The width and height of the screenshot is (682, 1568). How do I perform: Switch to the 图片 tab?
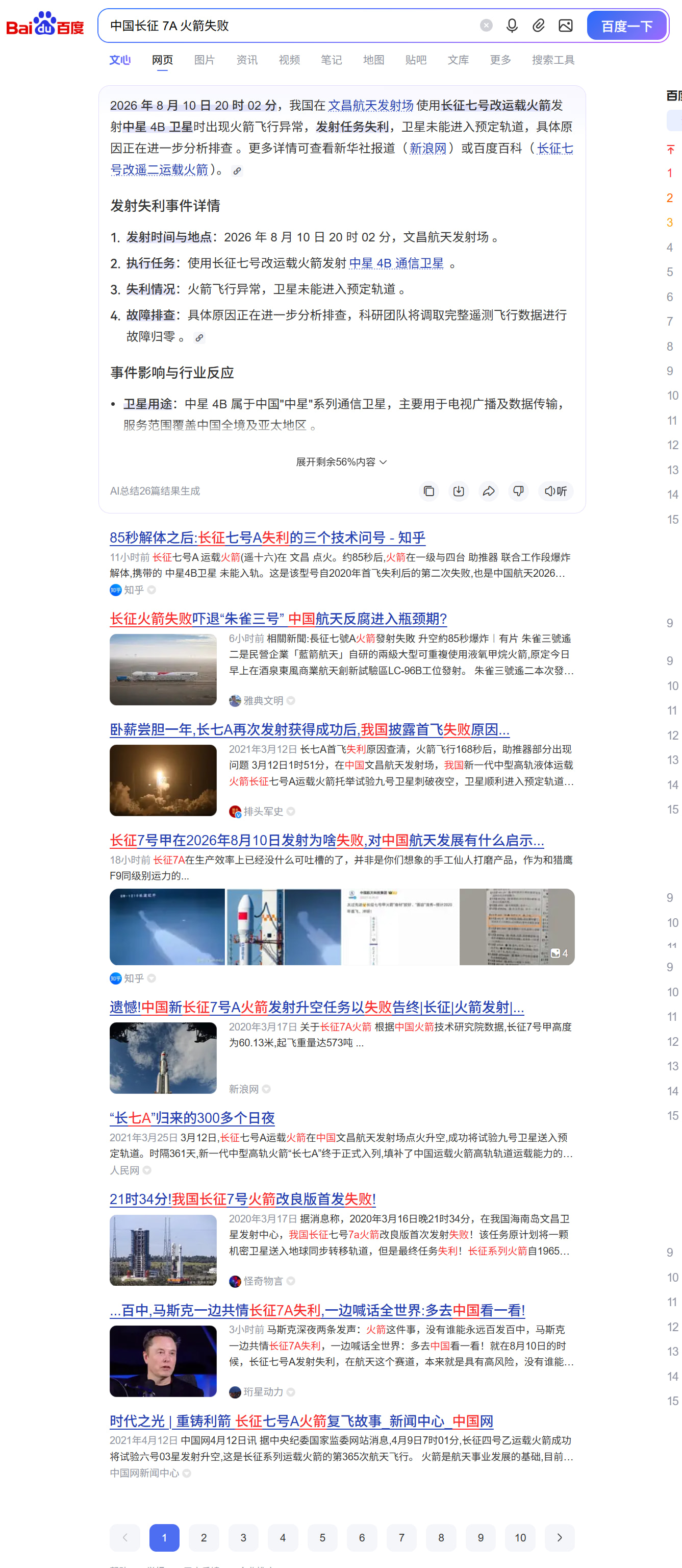tap(205, 60)
